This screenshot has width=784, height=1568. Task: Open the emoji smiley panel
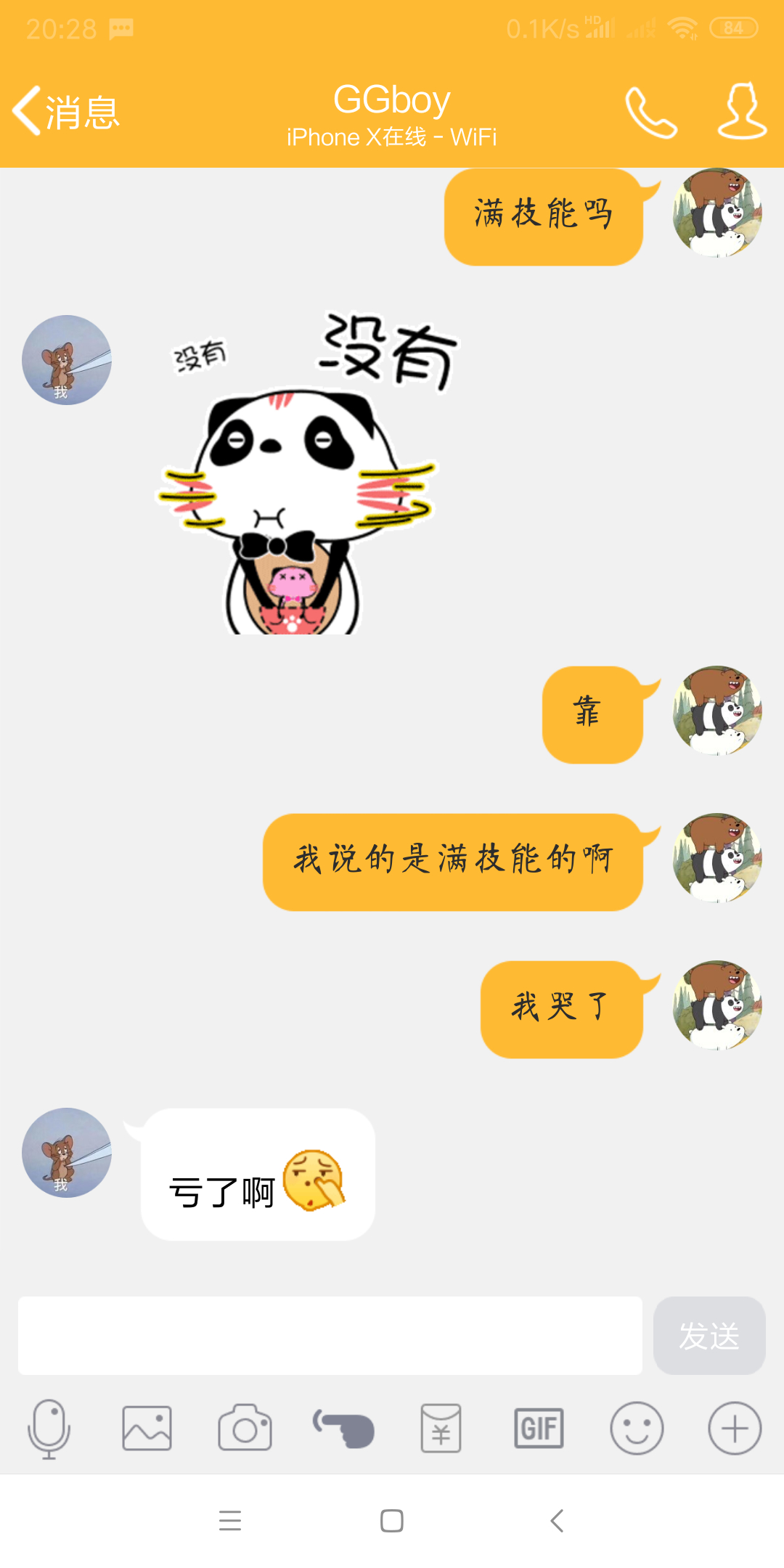(x=637, y=1429)
